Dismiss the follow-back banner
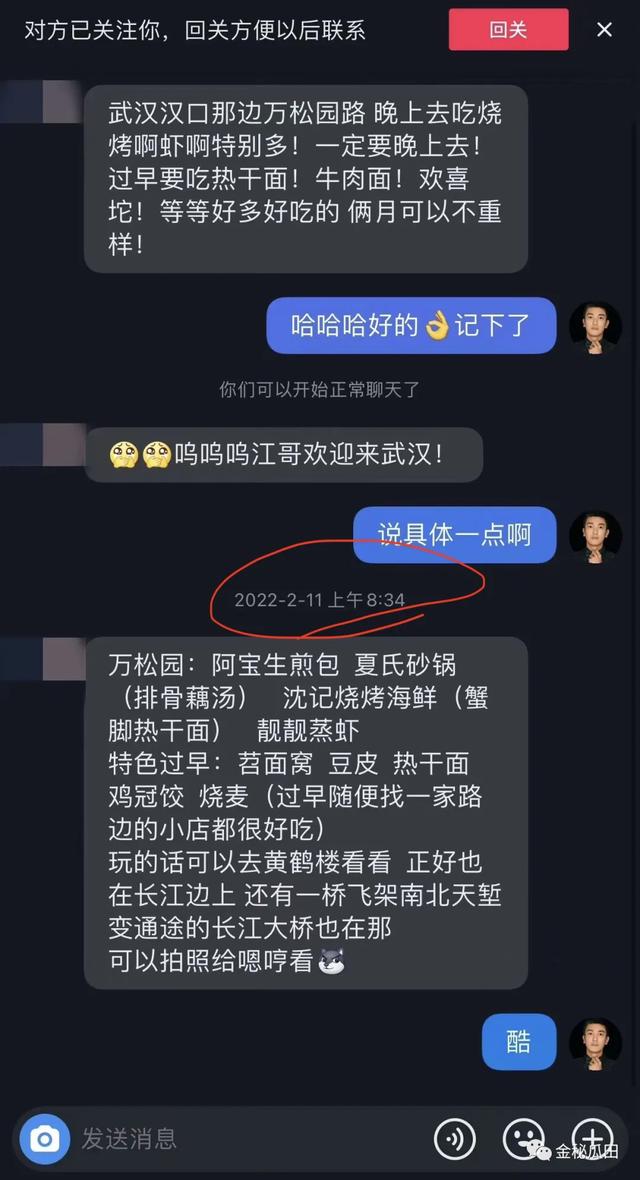This screenshot has height=1180, width=640. point(604,30)
